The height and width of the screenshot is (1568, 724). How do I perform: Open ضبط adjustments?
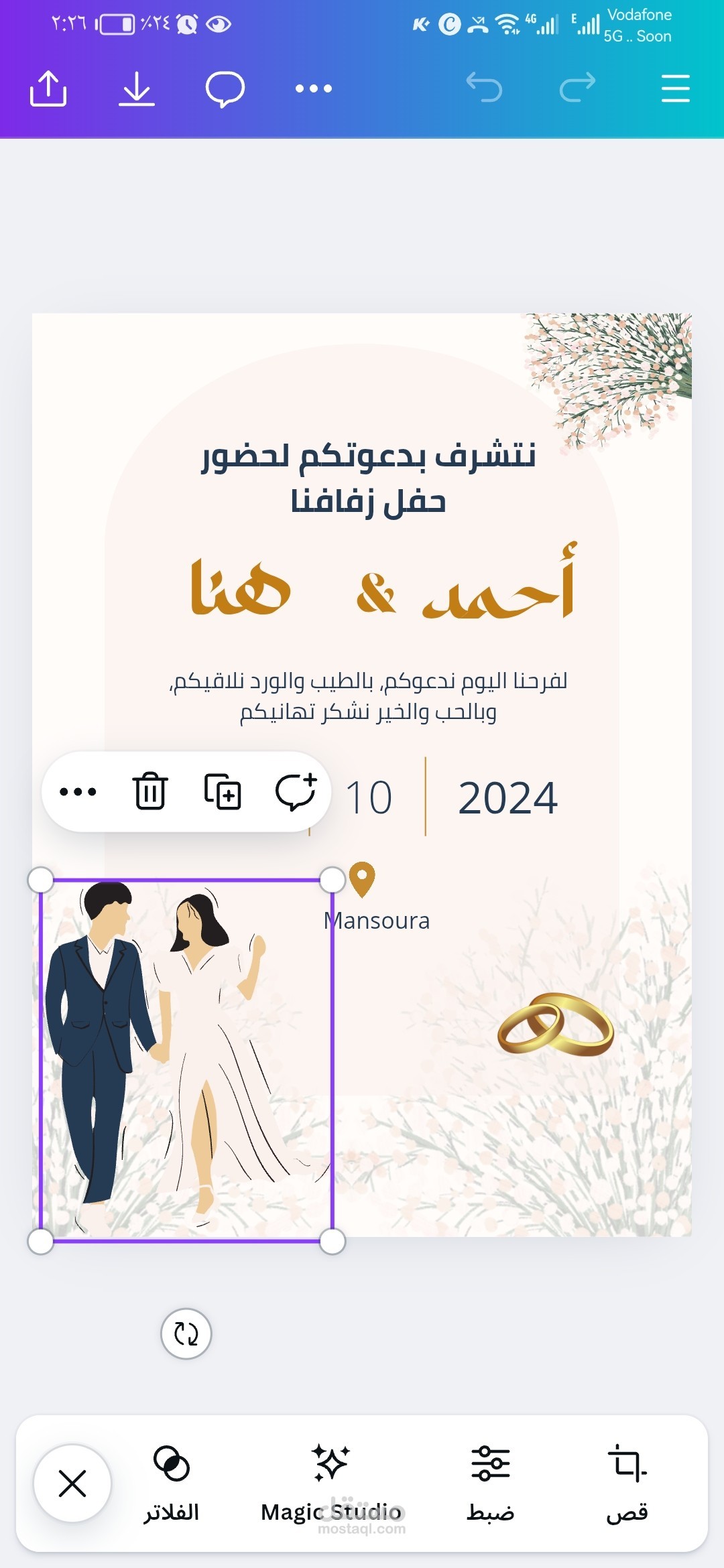(x=491, y=1483)
